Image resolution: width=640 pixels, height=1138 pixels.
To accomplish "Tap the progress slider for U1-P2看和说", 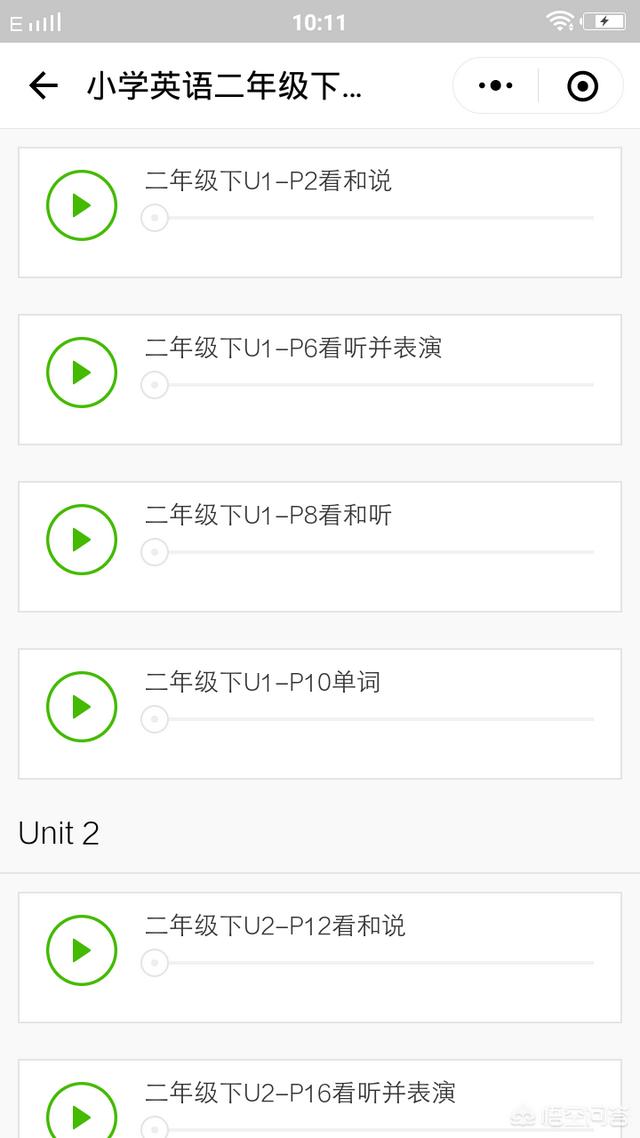I will click(370, 218).
